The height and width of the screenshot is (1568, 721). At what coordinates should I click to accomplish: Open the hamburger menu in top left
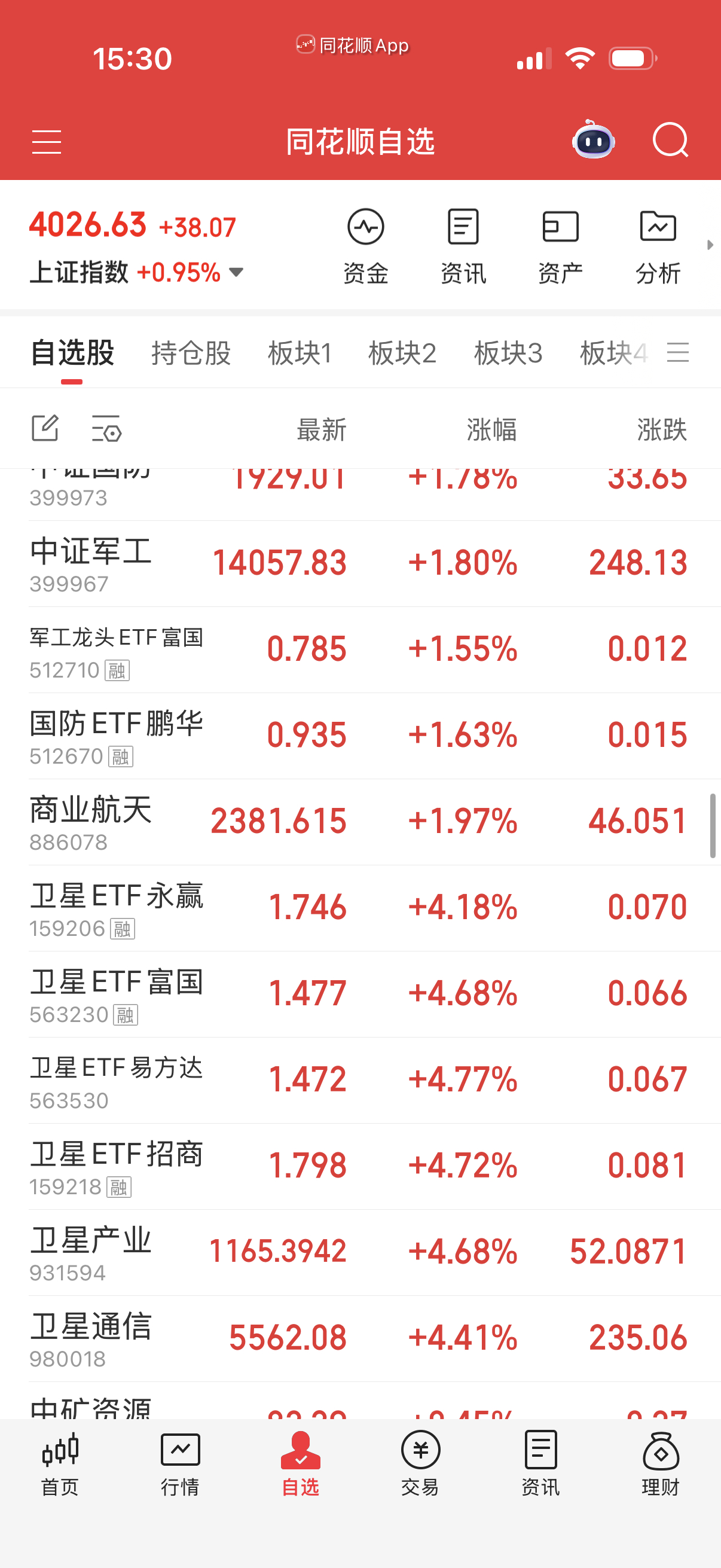click(46, 141)
